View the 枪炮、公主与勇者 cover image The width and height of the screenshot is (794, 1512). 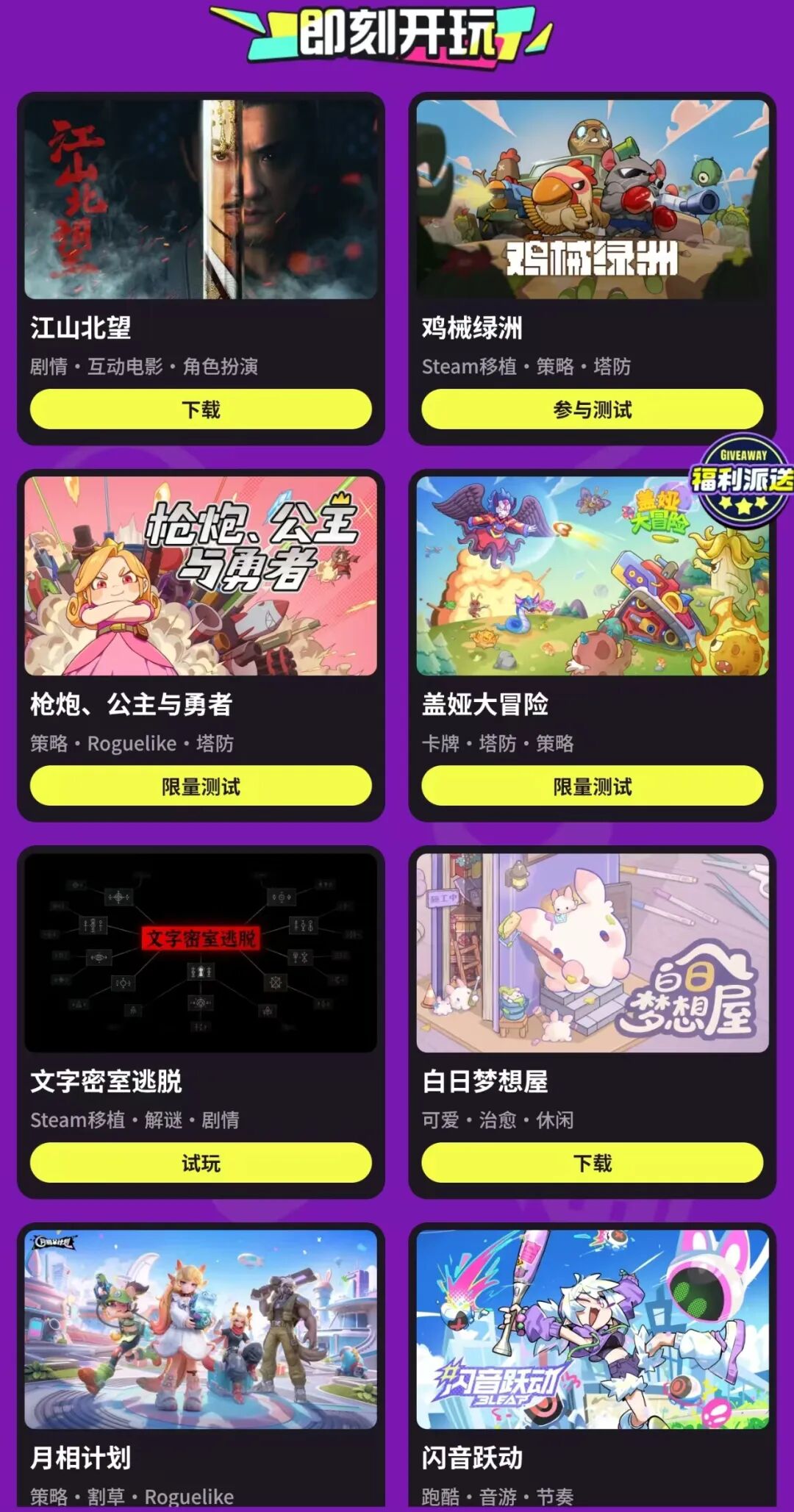(x=201, y=576)
